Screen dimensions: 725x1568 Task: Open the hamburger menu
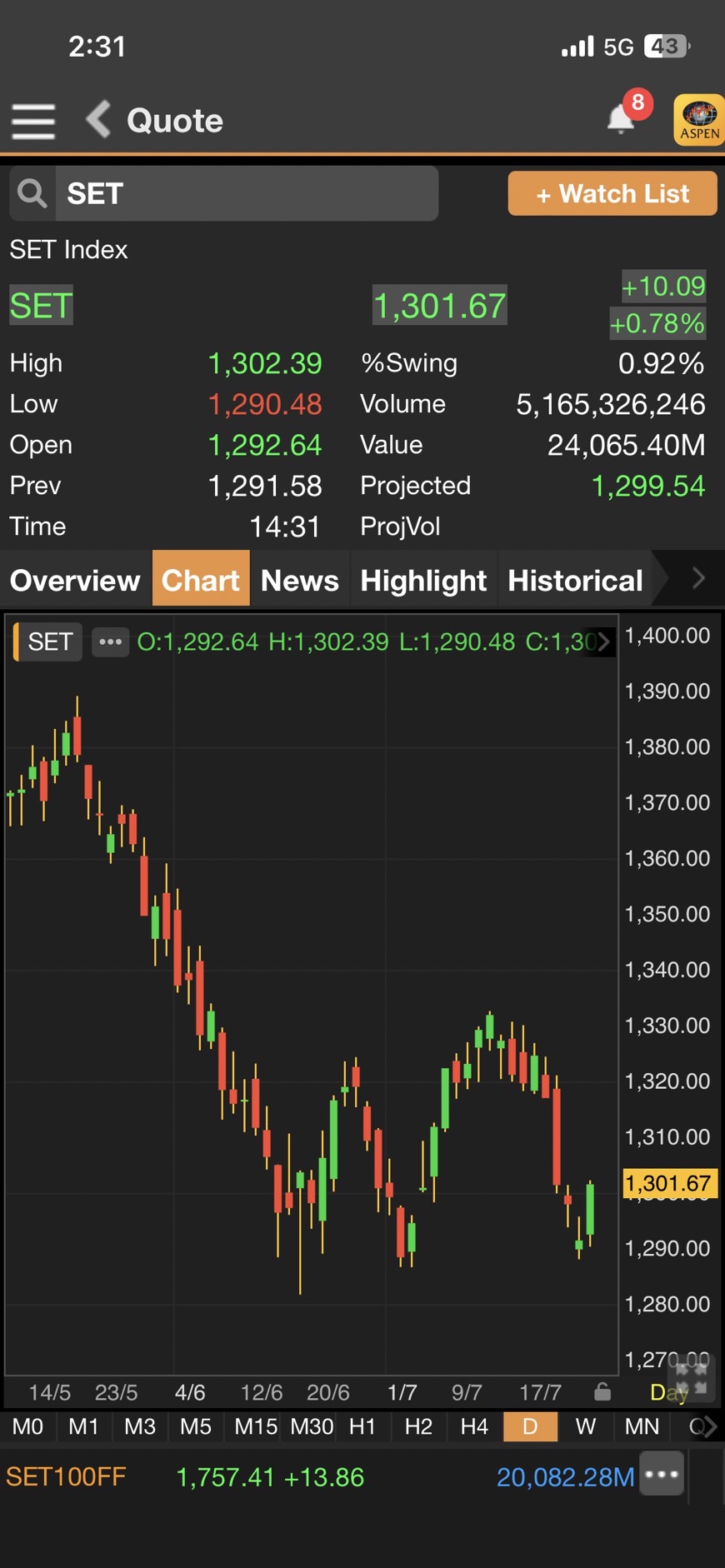tap(33, 122)
